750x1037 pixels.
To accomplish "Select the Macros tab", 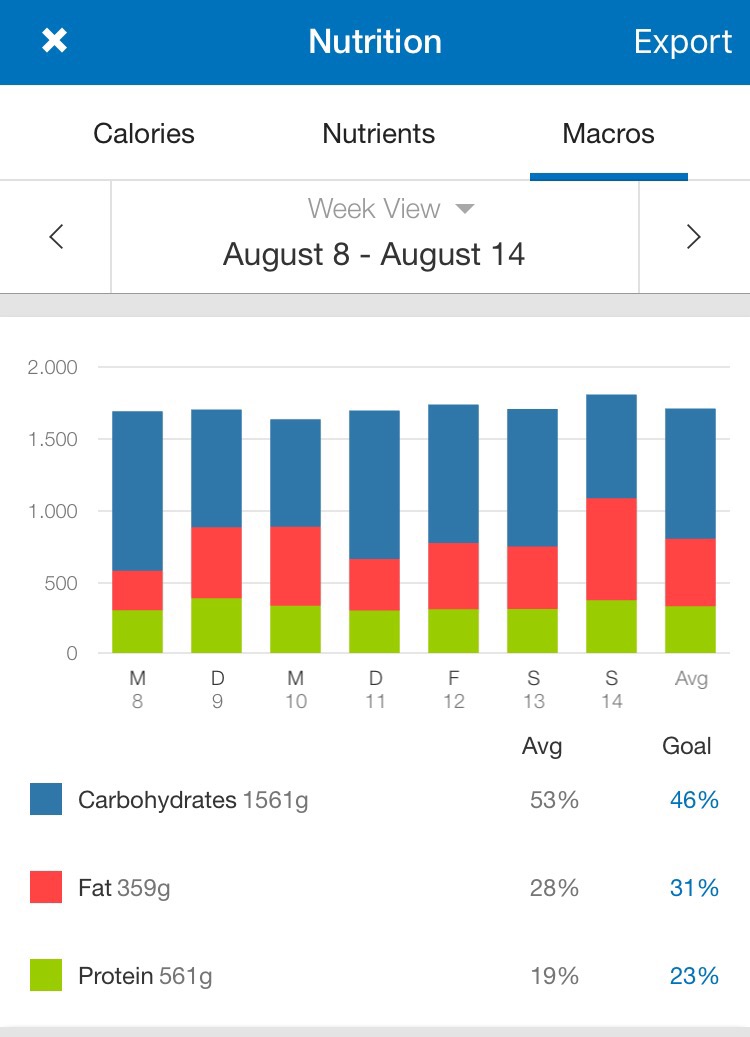I will click(x=608, y=134).
